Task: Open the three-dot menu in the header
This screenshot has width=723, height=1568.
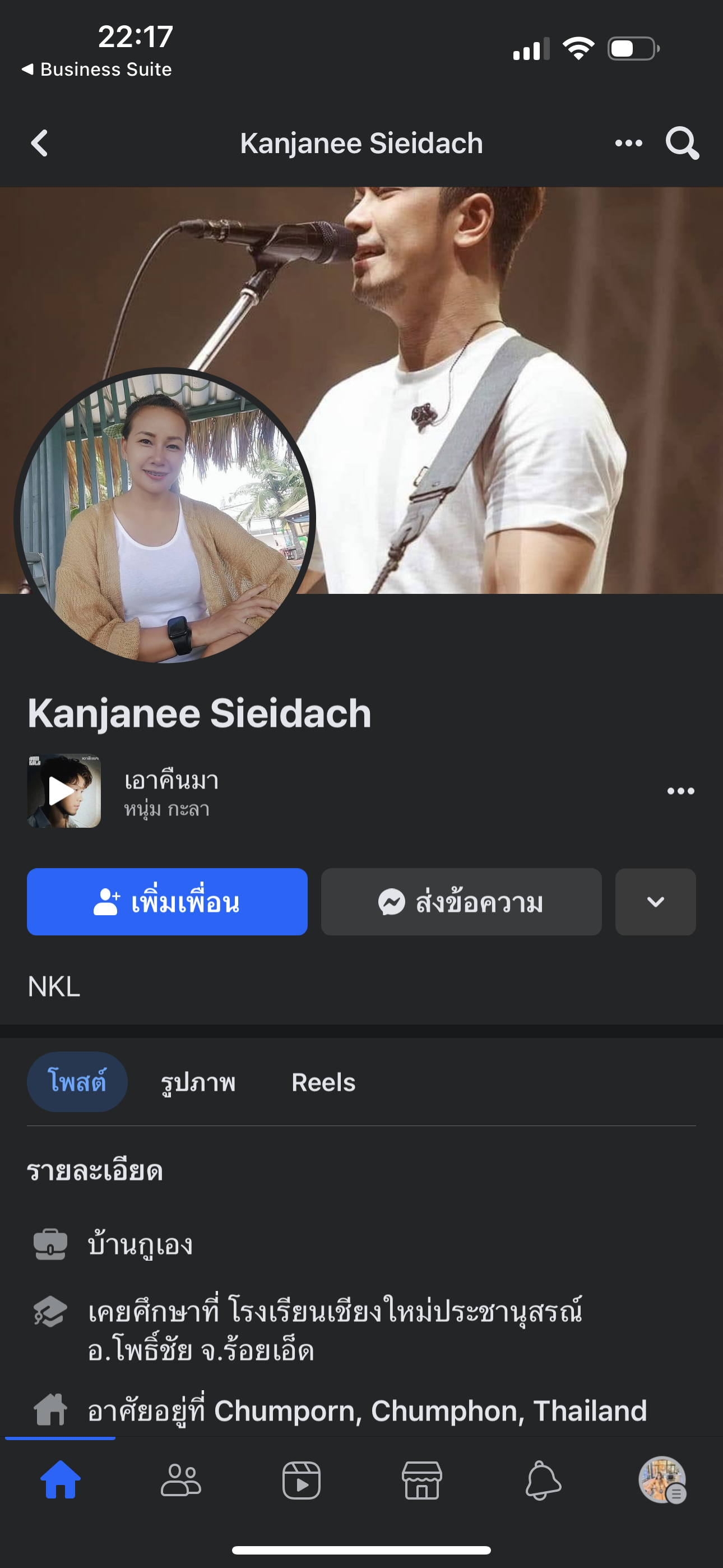Action: click(628, 144)
